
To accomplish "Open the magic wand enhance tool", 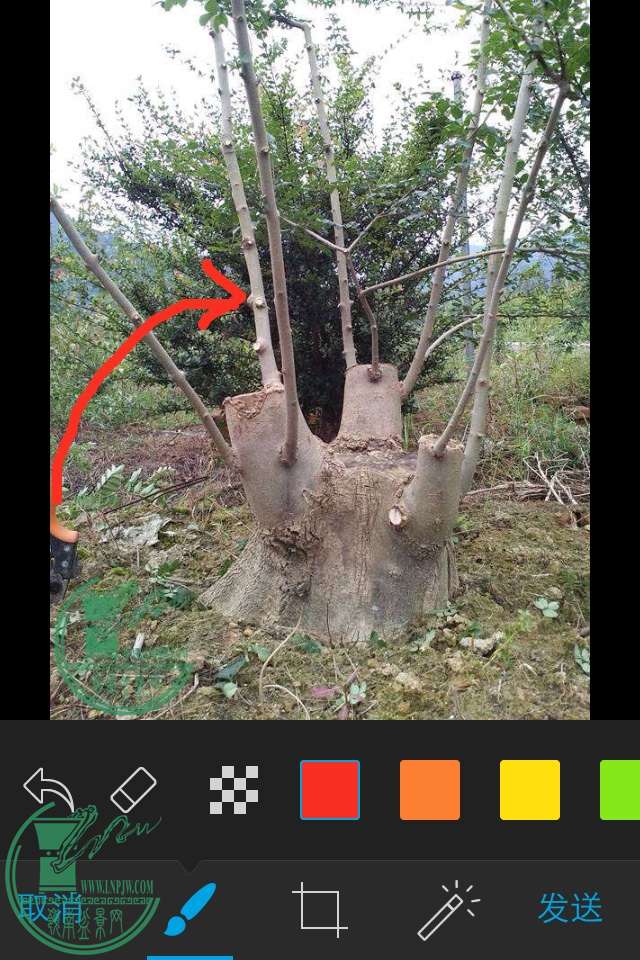I will 448,909.
